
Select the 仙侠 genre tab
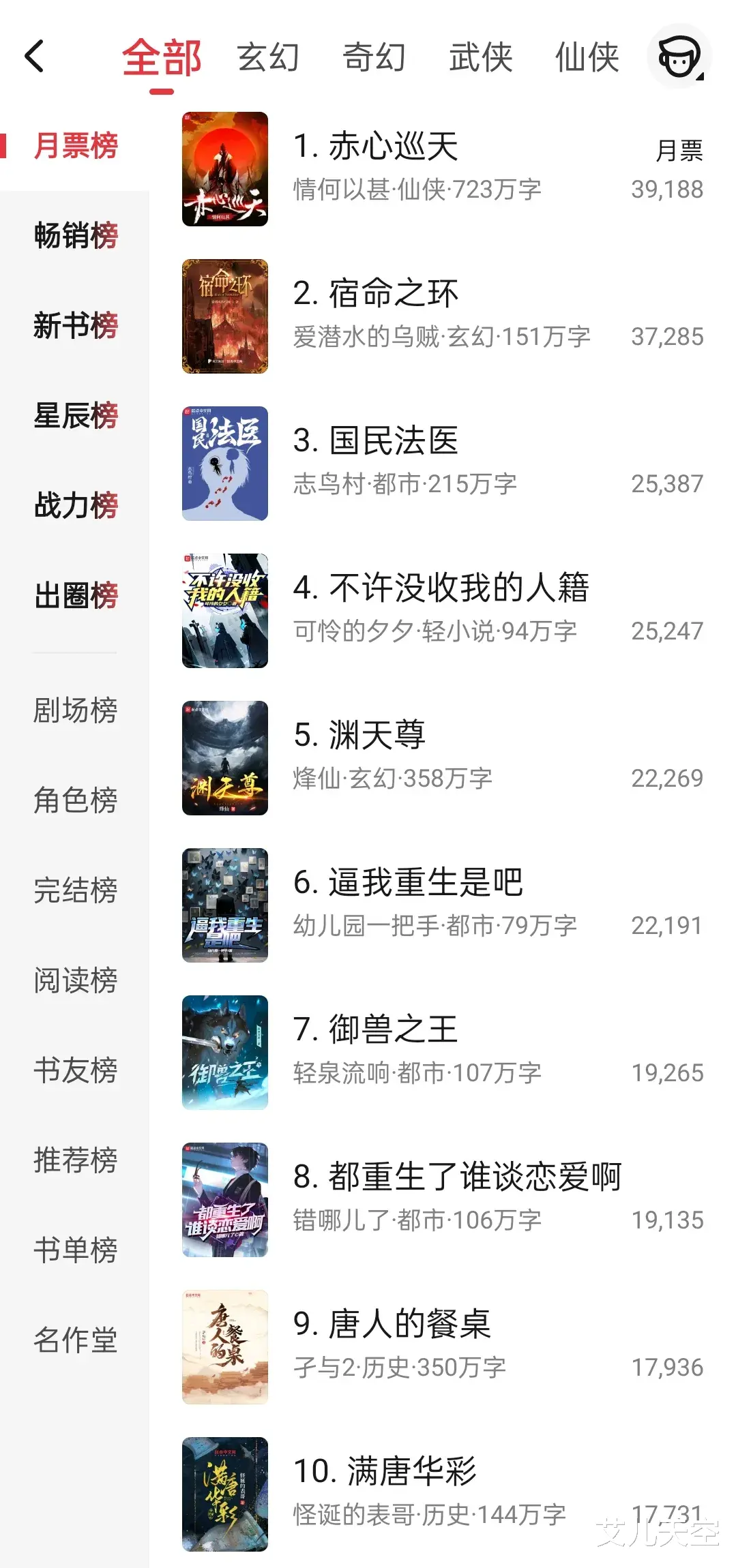[x=587, y=57]
